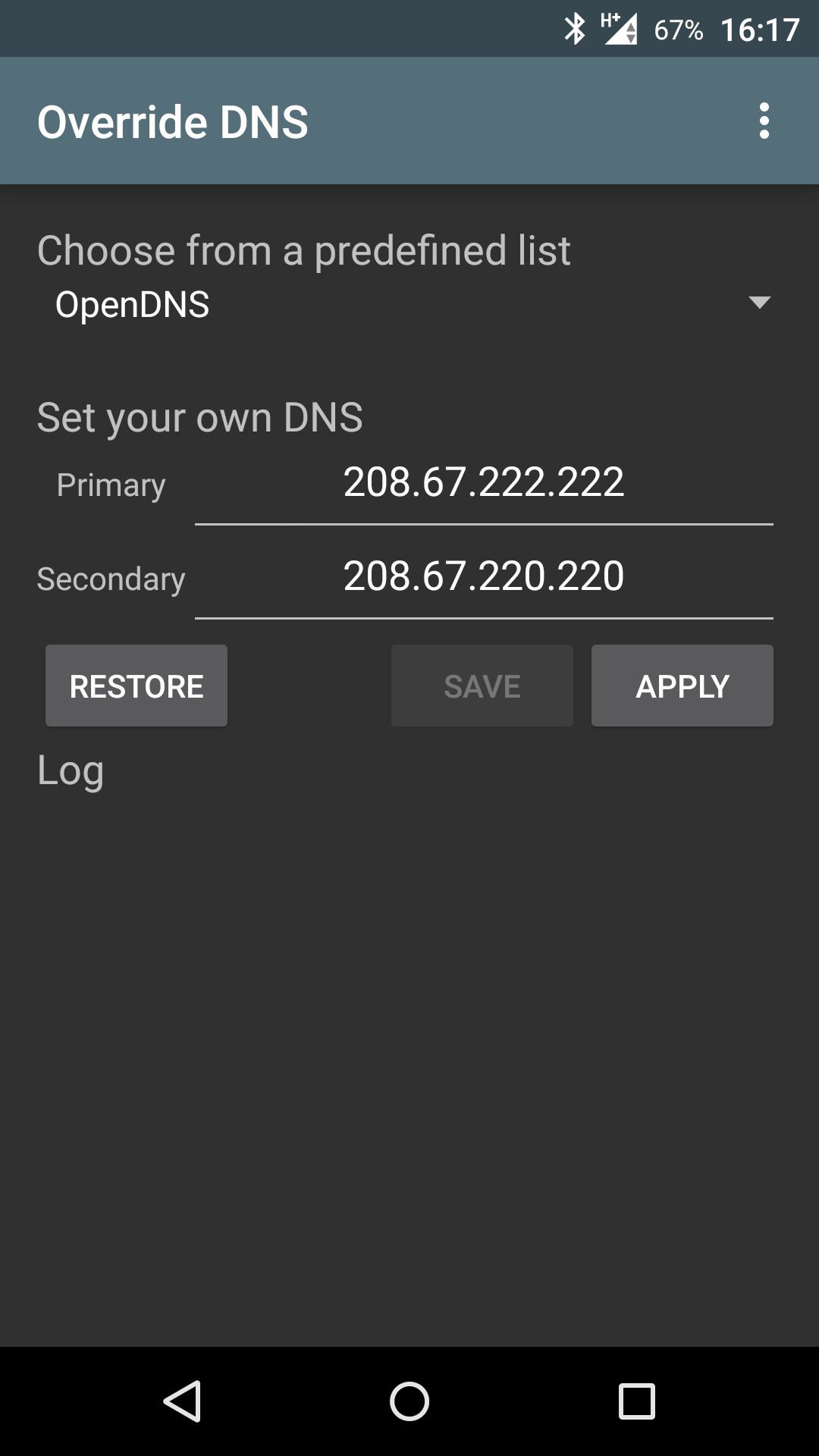Apply the DNS override
This screenshot has width=819, height=1456.
(x=682, y=686)
